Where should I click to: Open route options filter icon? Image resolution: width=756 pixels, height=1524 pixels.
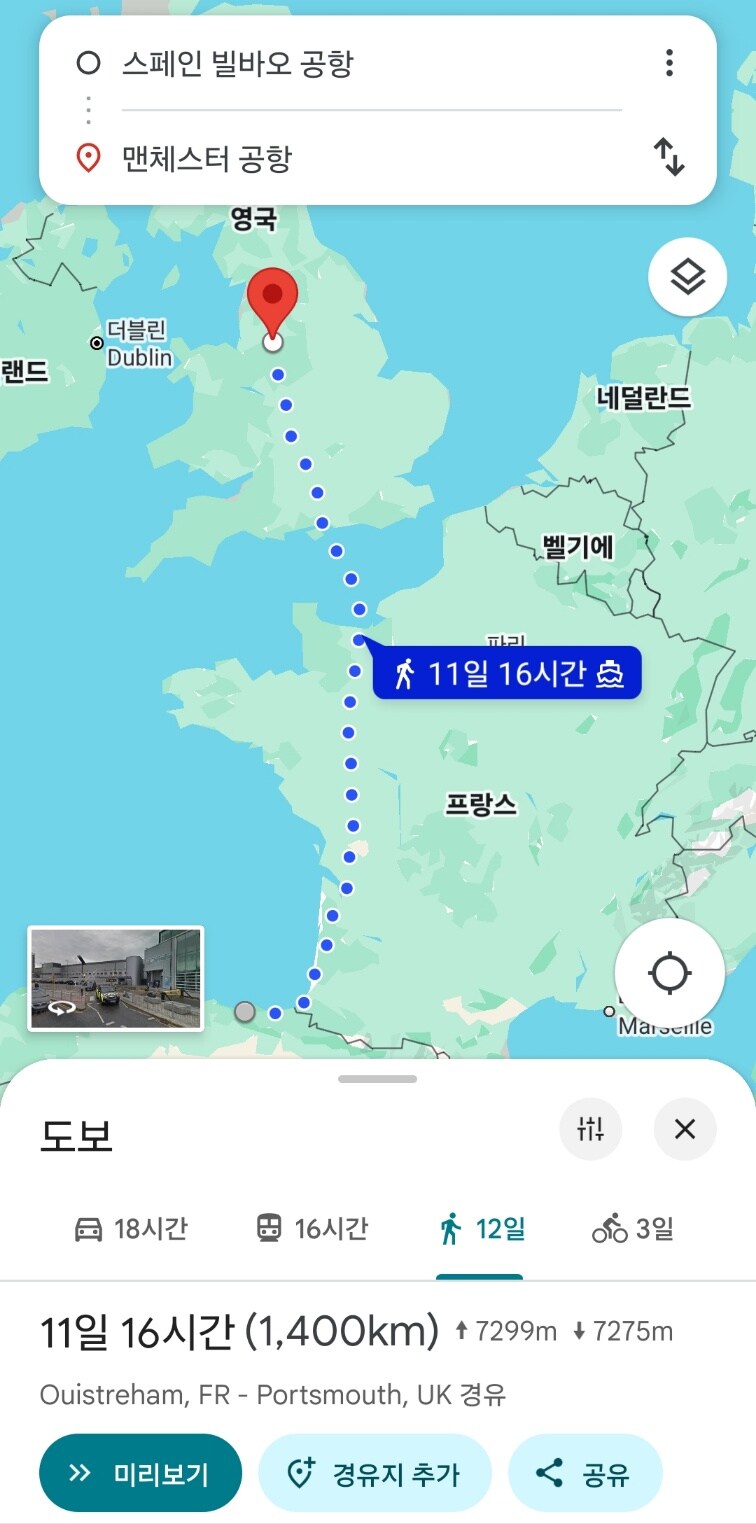coord(590,1129)
